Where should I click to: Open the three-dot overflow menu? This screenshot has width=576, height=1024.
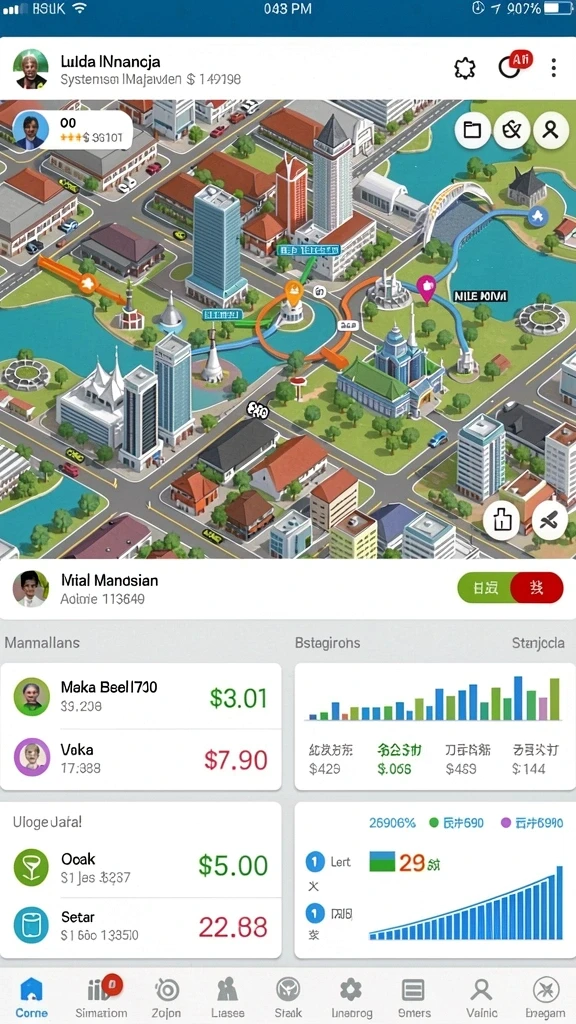pos(553,68)
